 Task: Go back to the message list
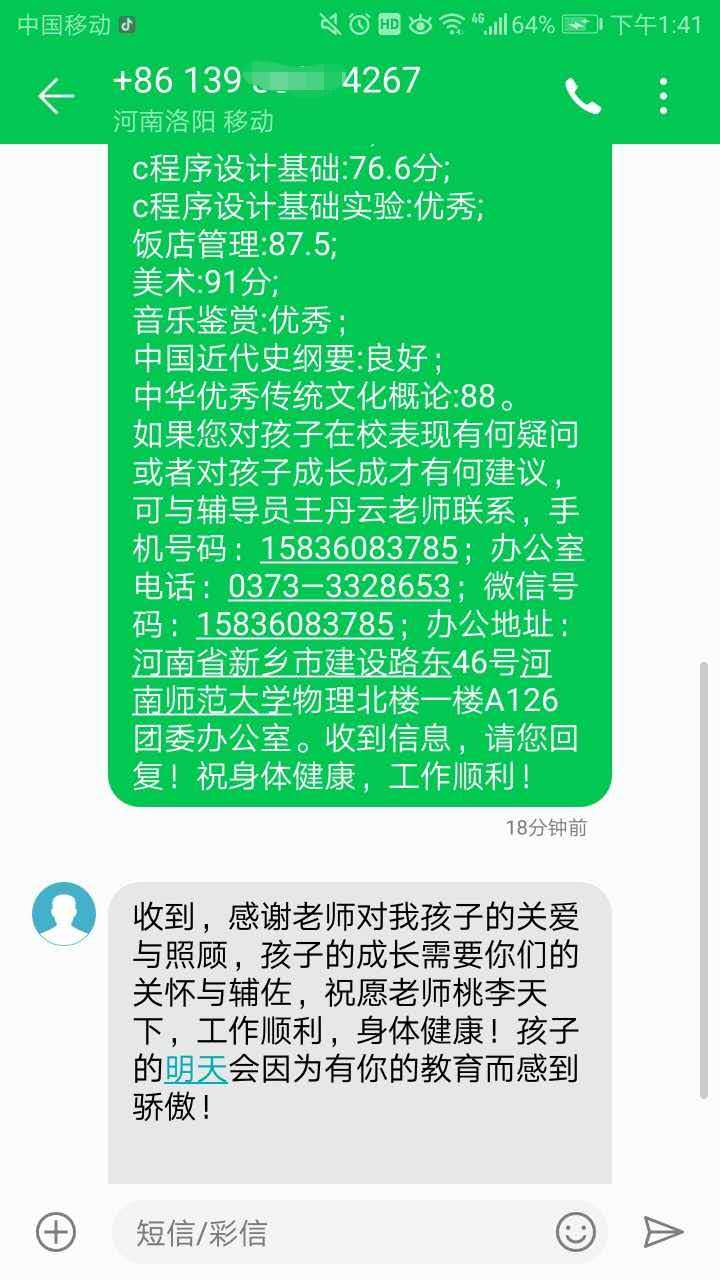click(x=56, y=96)
